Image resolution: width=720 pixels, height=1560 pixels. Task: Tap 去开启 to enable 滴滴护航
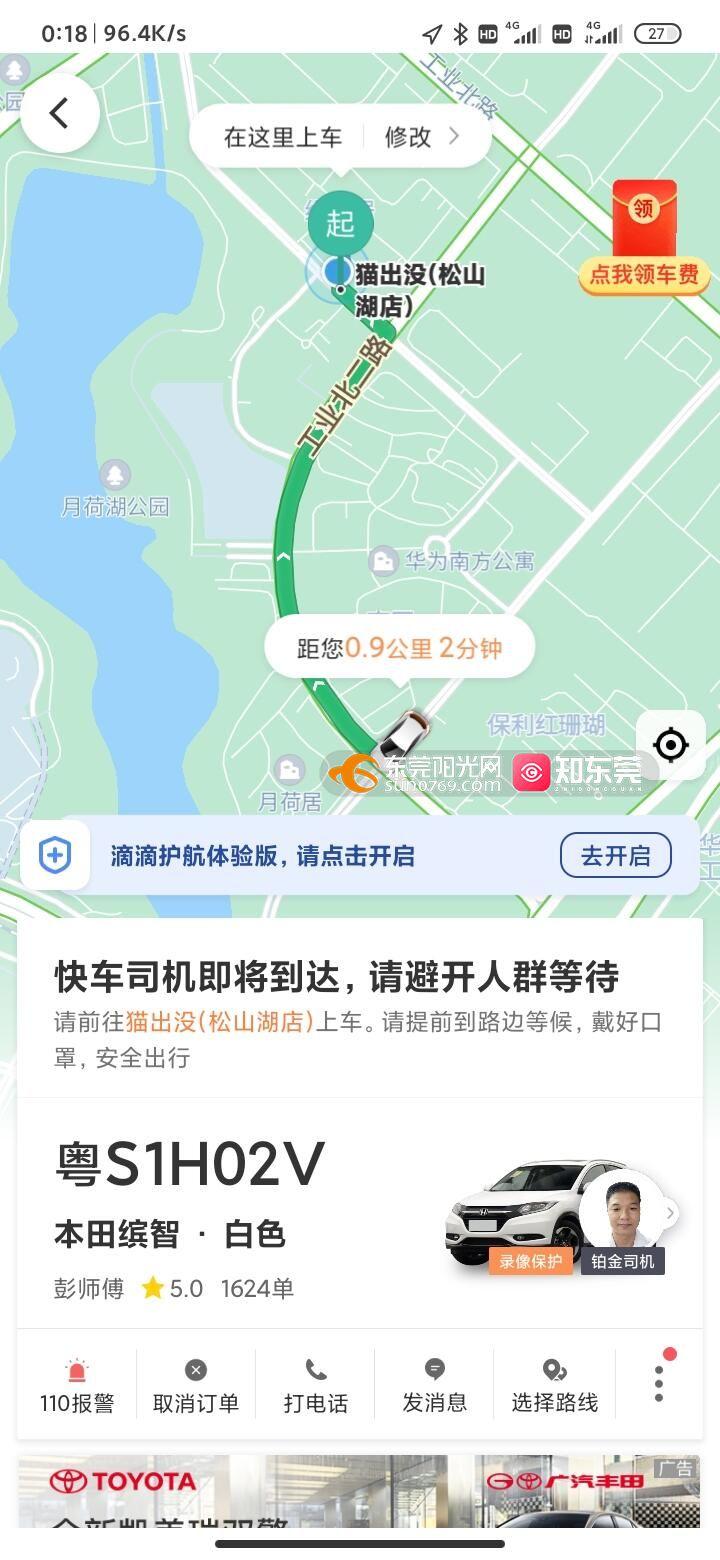click(x=615, y=856)
